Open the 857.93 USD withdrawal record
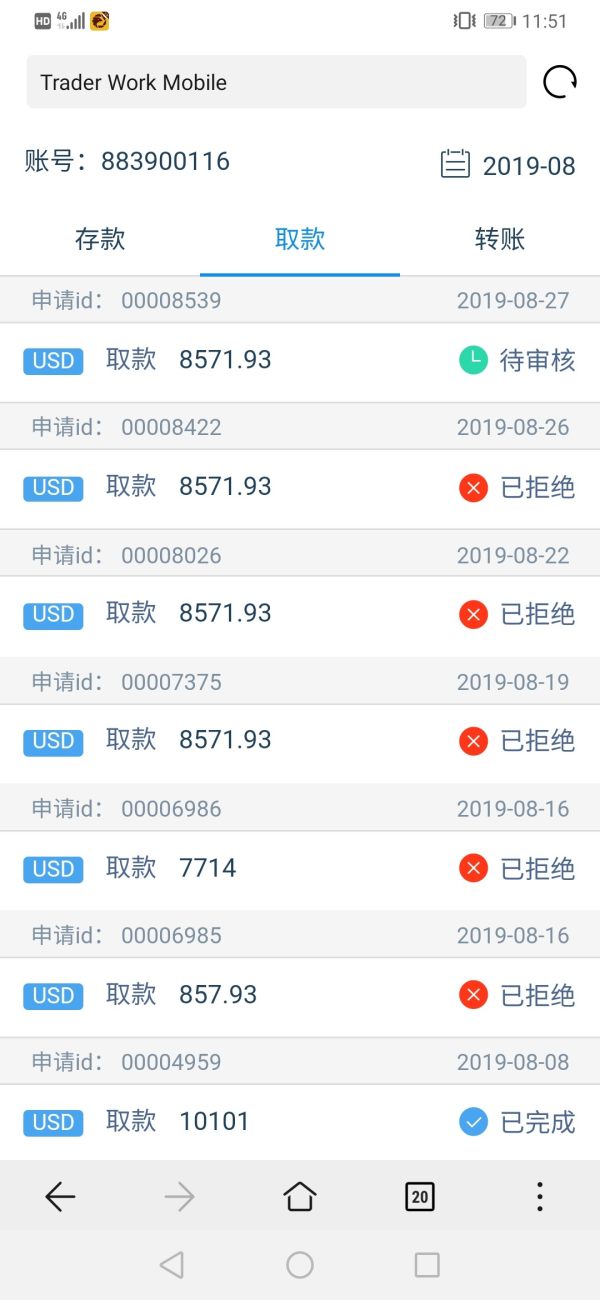 (300, 995)
